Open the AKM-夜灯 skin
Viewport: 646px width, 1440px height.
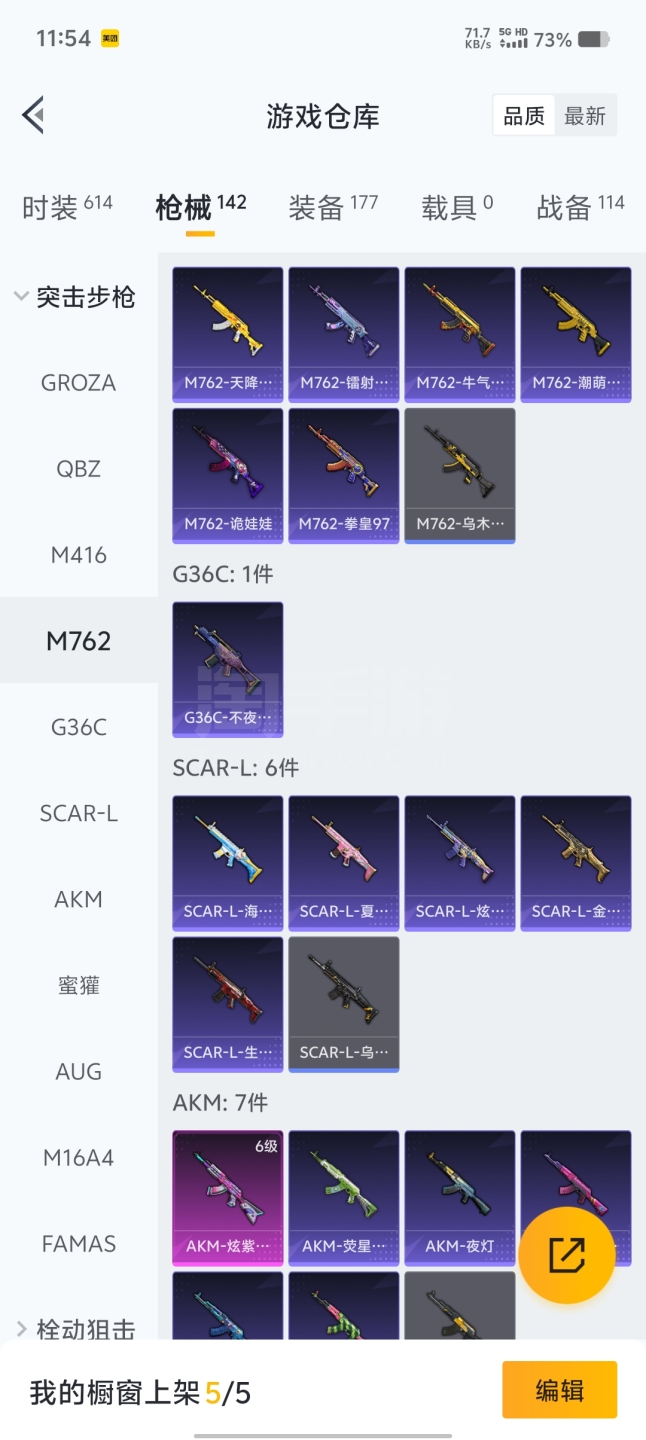click(x=459, y=1197)
